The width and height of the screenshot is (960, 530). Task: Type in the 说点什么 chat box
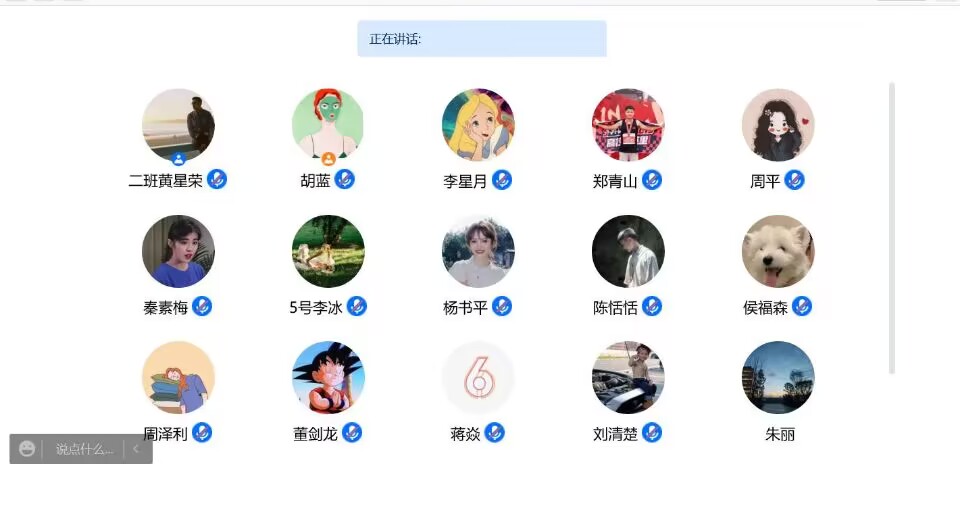(x=84, y=449)
